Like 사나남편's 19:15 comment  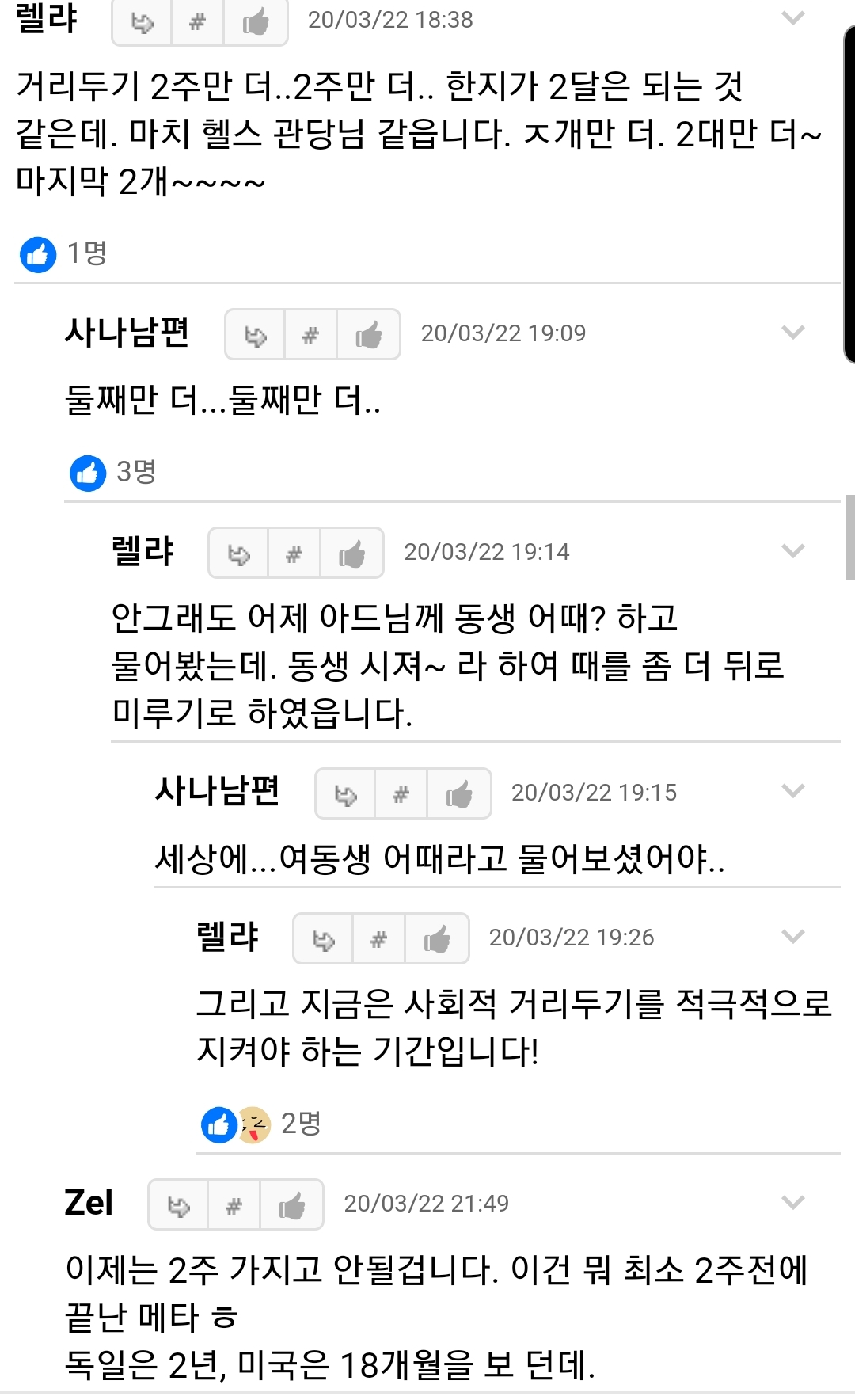click(459, 794)
